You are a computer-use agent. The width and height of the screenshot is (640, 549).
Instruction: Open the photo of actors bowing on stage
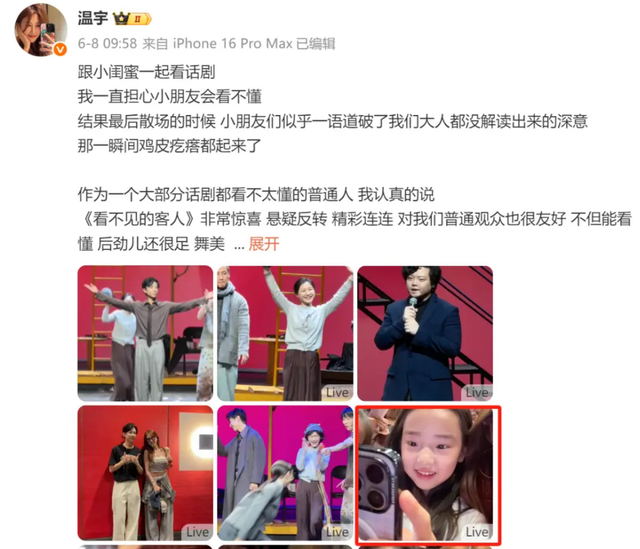(x=285, y=472)
